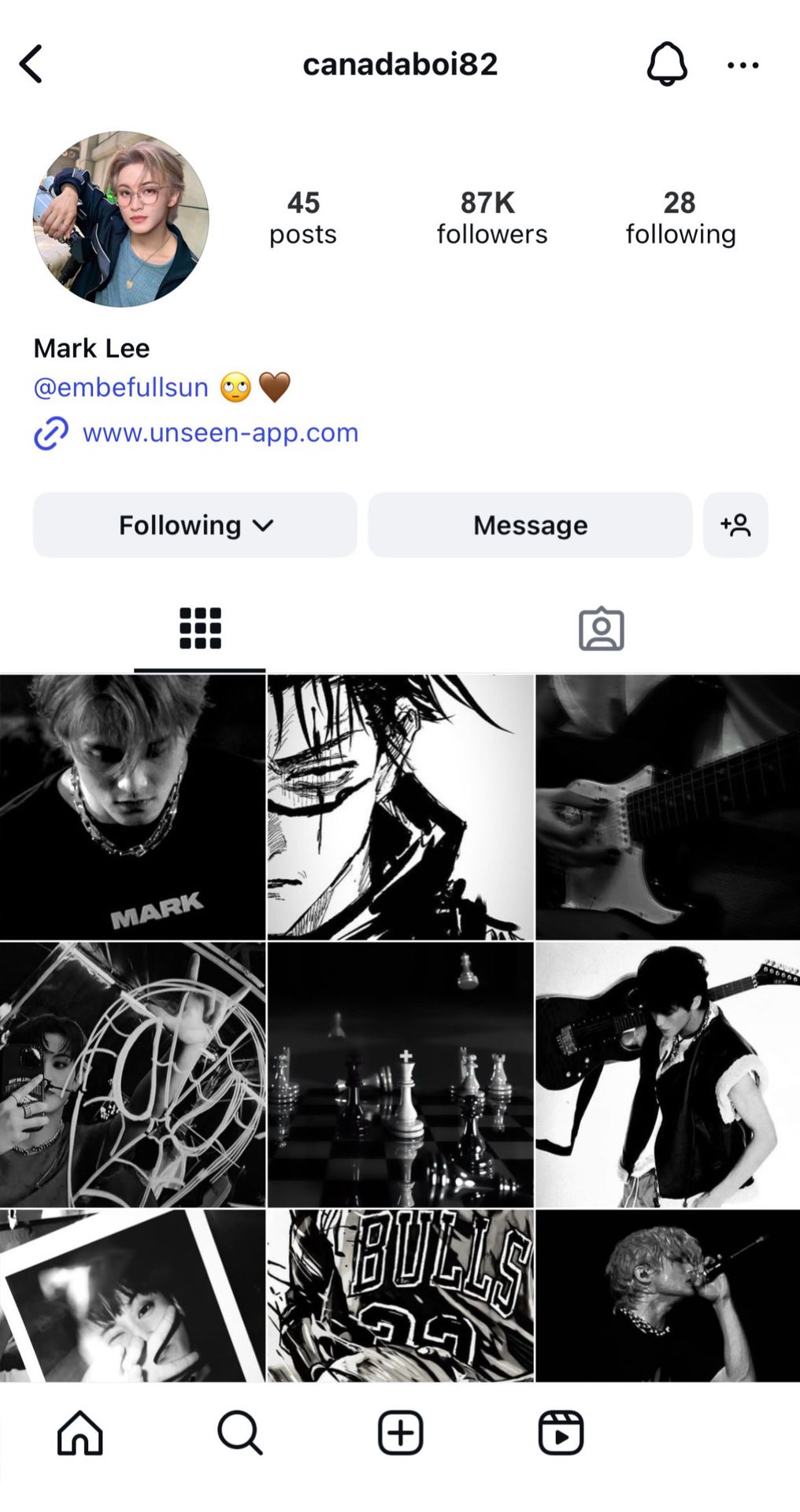This screenshot has width=800, height=1512.
Task: Open the Reels tab
Action: [x=561, y=1432]
